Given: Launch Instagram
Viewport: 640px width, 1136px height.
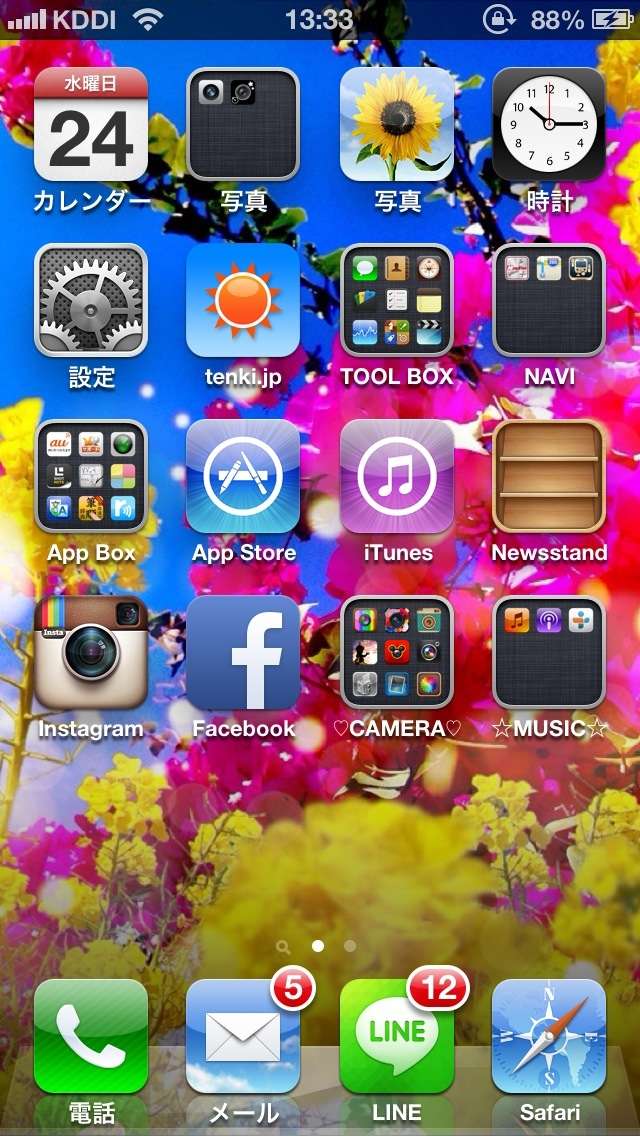Looking at the screenshot, I should pyautogui.click(x=91, y=652).
